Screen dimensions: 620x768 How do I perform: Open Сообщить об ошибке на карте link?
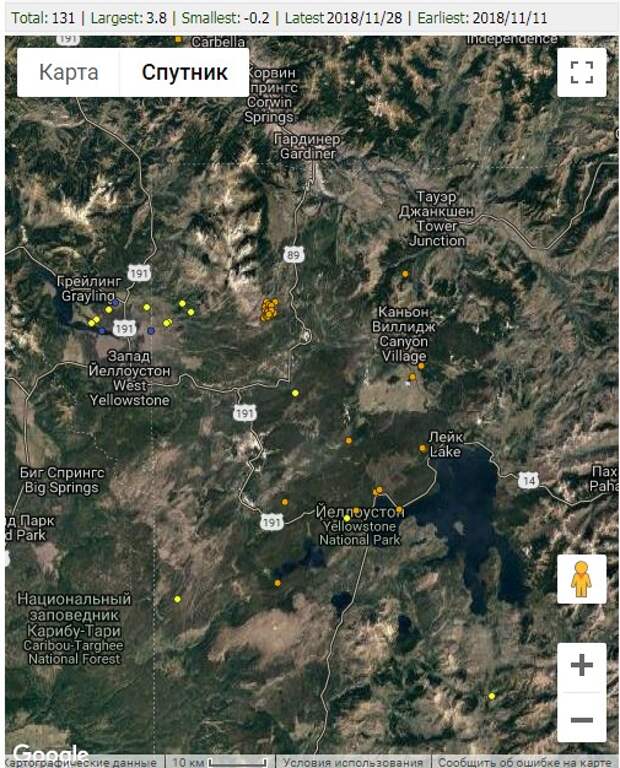[526, 762]
